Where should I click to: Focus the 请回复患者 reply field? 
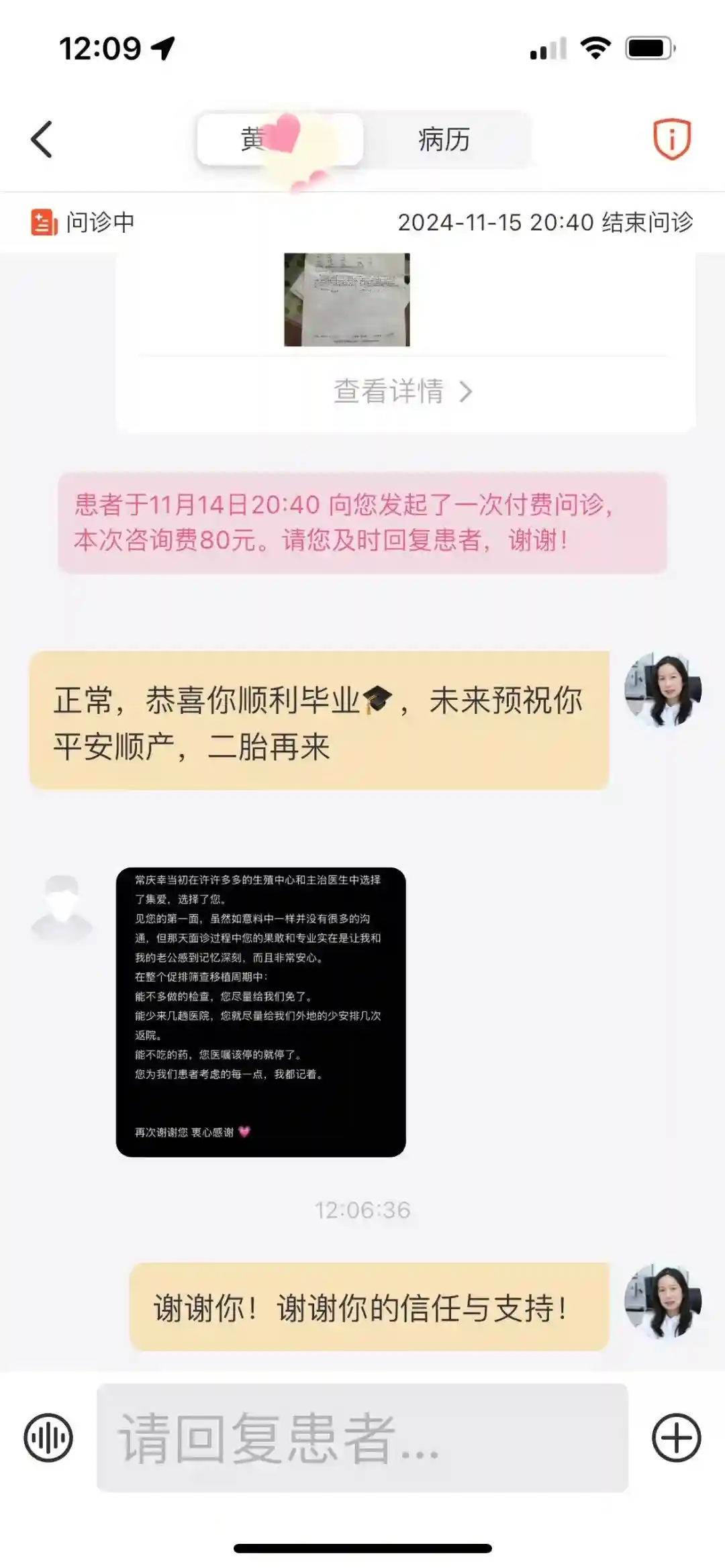(362, 1437)
